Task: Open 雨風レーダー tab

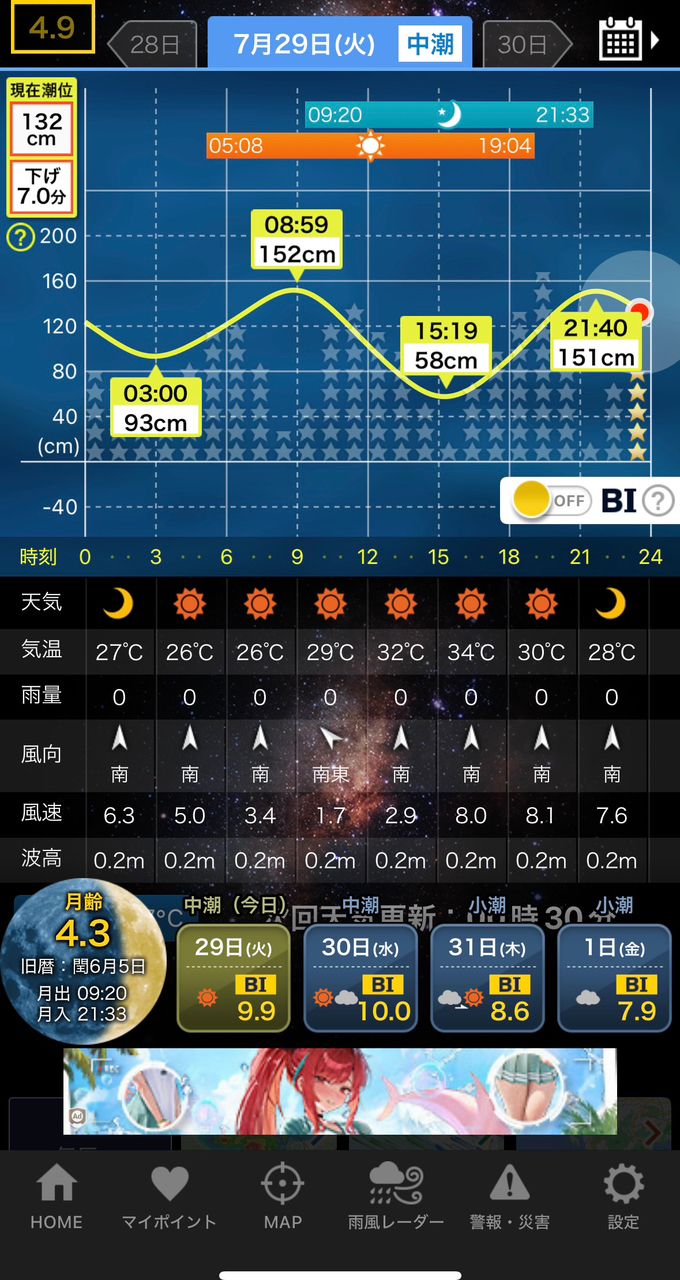Action: tap(395, 1197)
